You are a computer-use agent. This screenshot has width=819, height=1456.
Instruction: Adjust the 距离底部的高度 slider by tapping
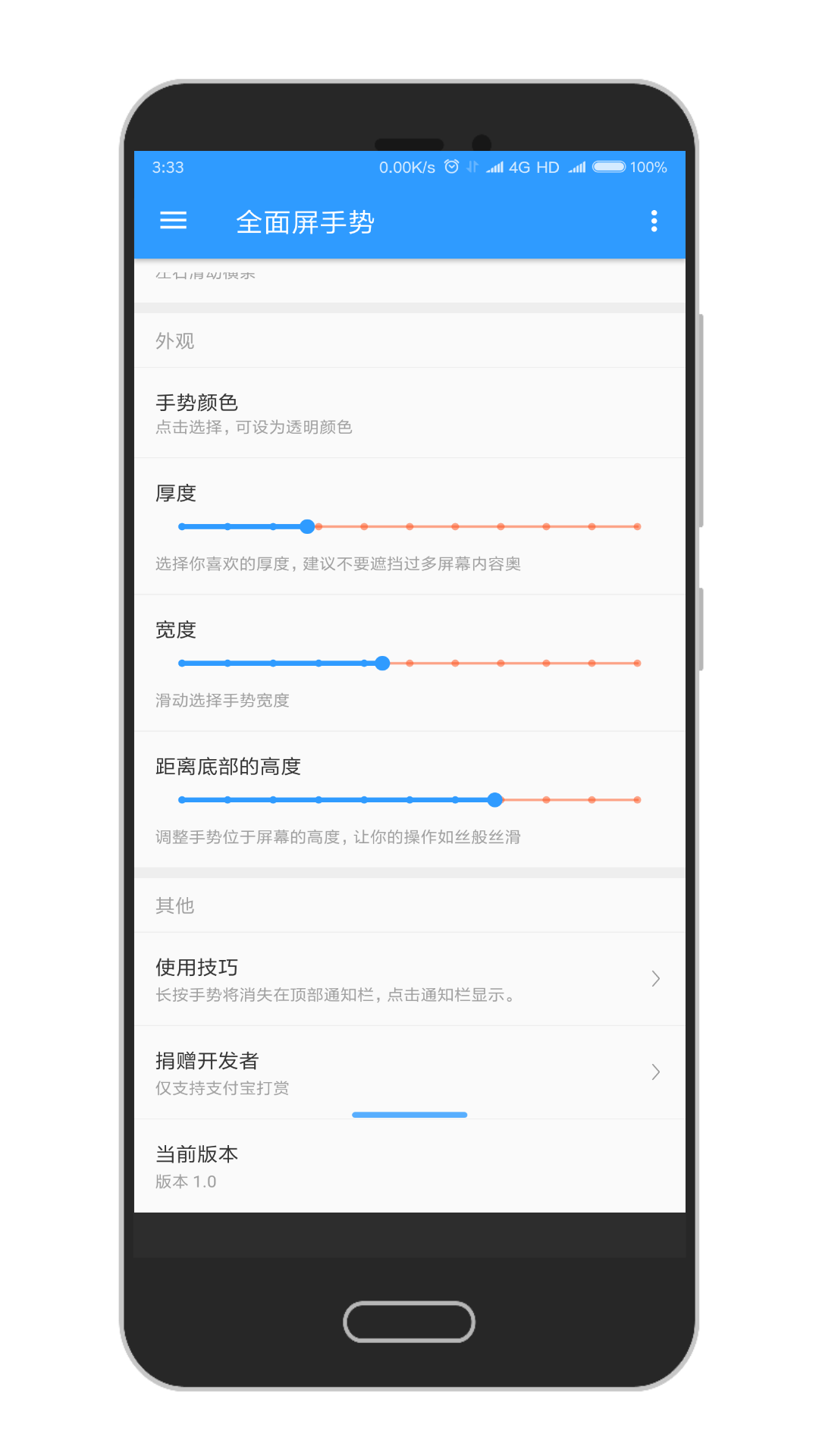(x=409, y=799)
